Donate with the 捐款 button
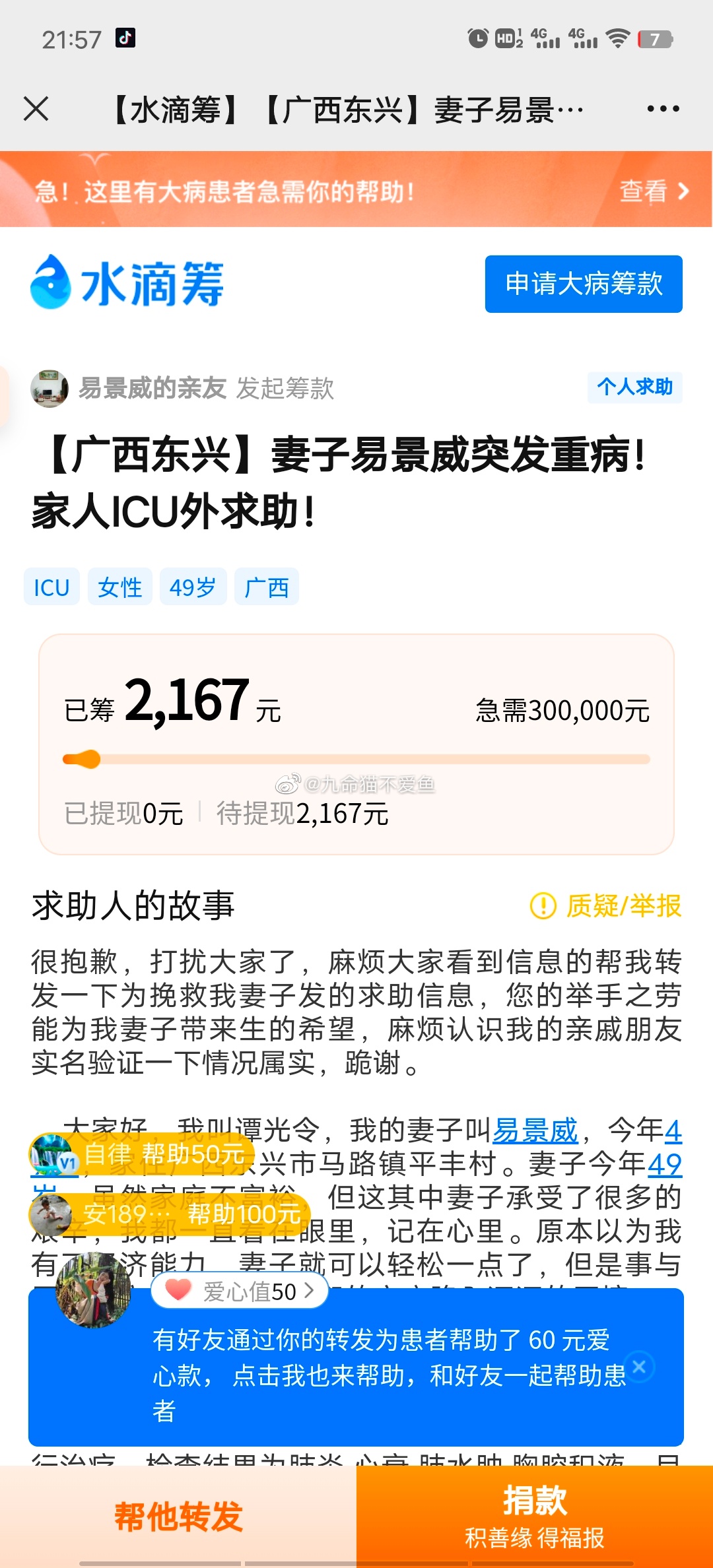Screen dimensions: 713x1568 pyautogui.click(x=535, y=1517)
